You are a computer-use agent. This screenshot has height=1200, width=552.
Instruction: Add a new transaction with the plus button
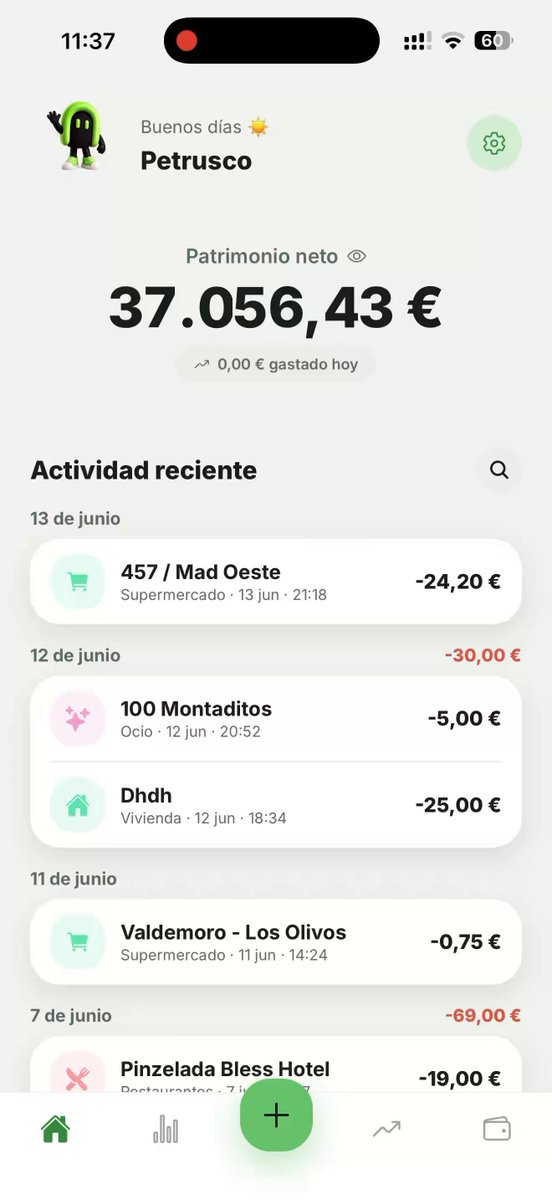276,1115
